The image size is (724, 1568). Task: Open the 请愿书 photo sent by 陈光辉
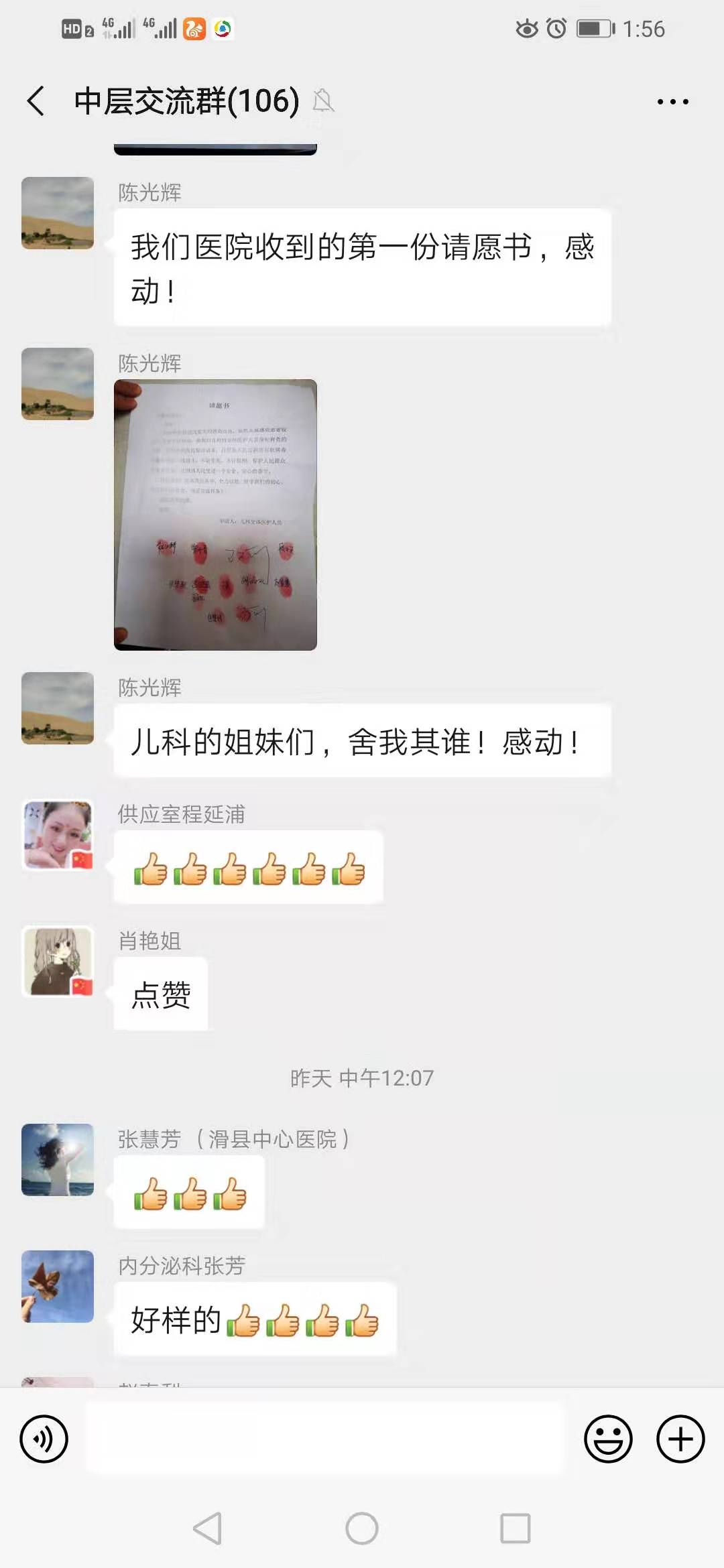[215, 515]
